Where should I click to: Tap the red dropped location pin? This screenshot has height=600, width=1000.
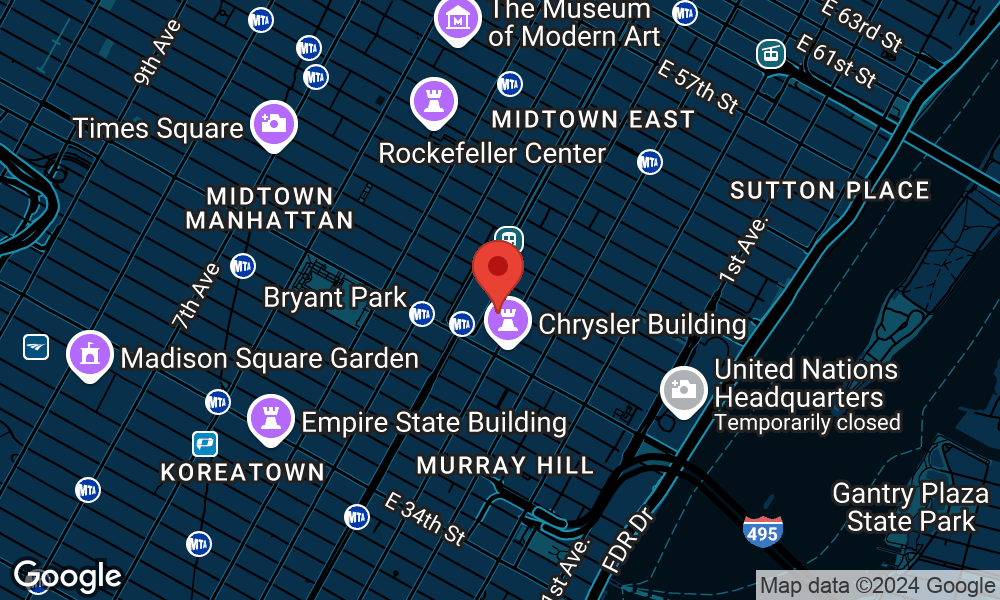(497, 270)
